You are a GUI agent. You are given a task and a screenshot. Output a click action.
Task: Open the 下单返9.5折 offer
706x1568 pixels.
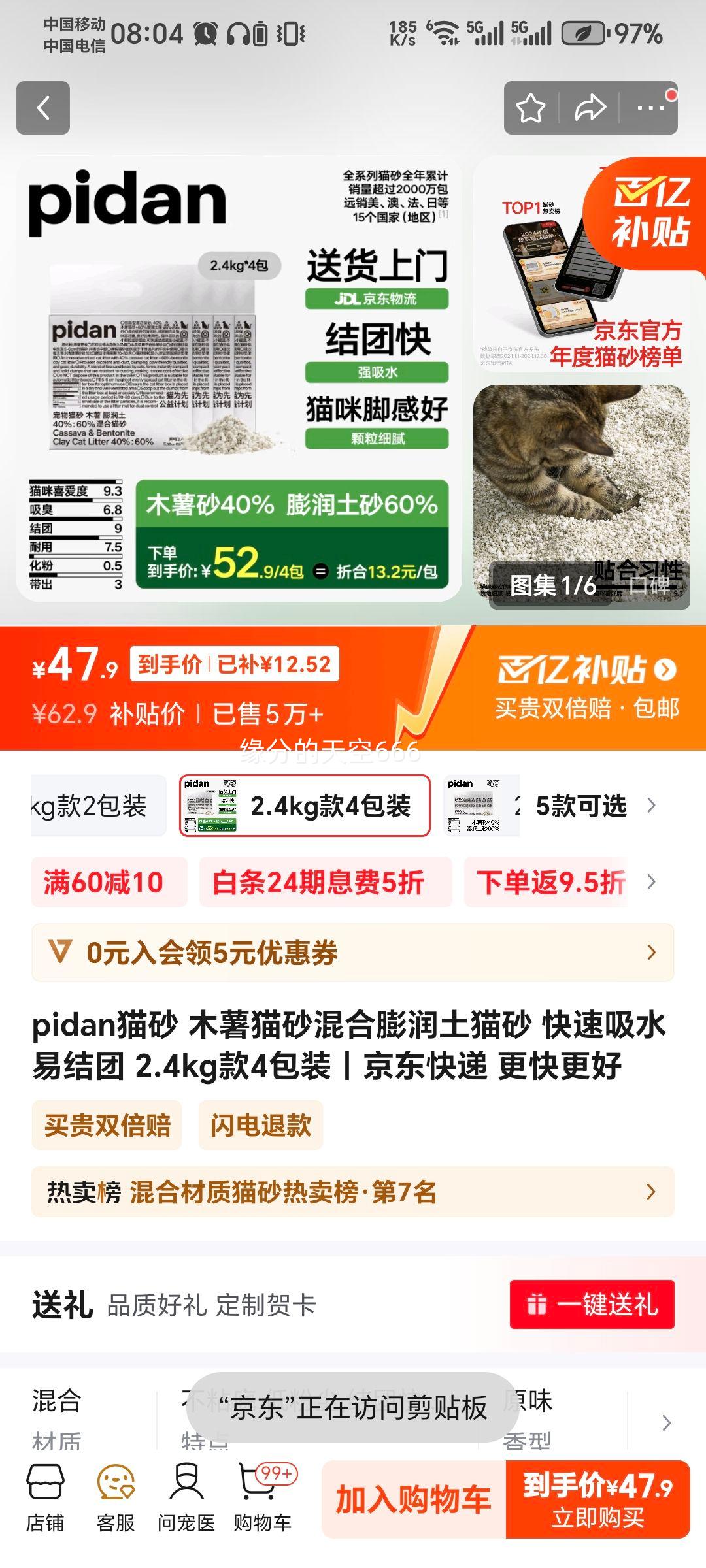click(x=549, y=882)
